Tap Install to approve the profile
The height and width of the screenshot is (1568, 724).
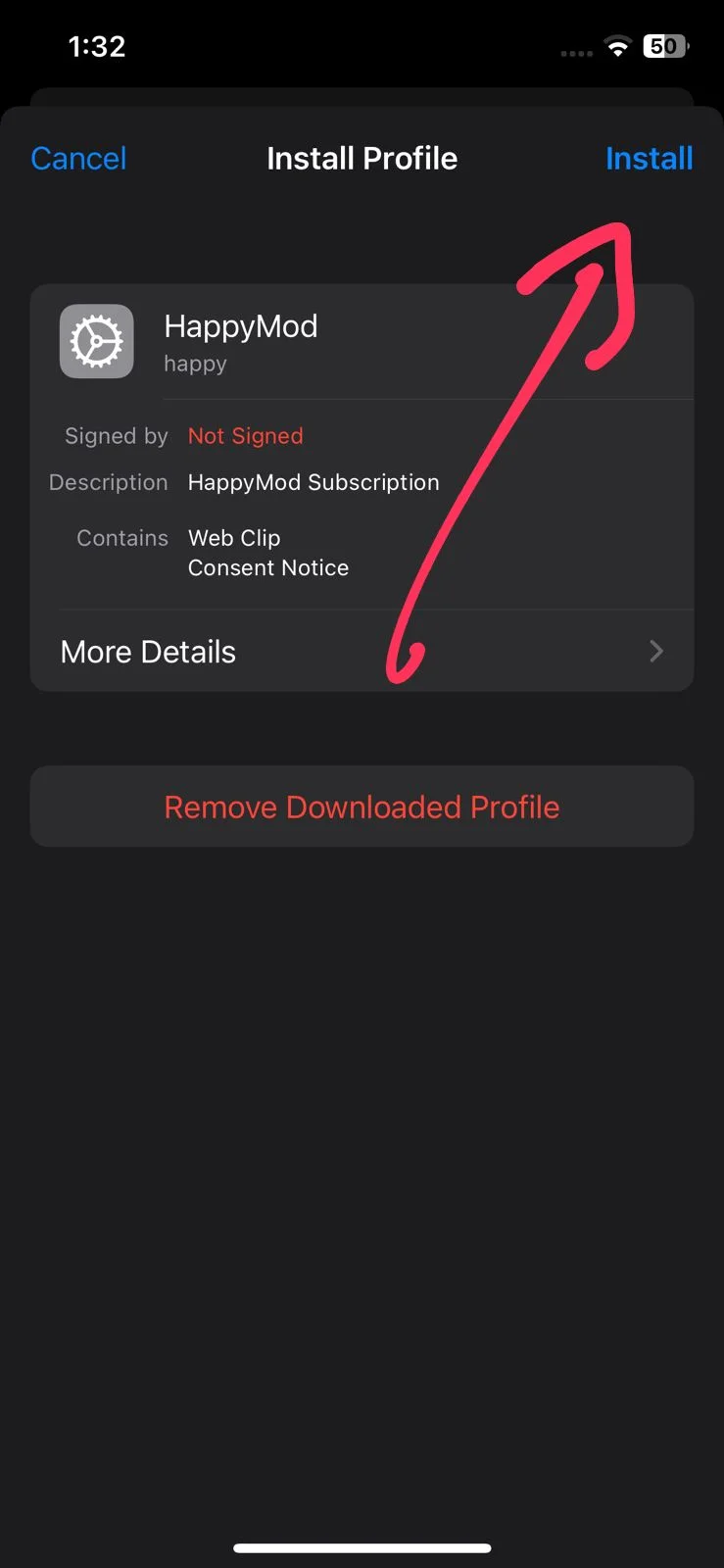649,158
